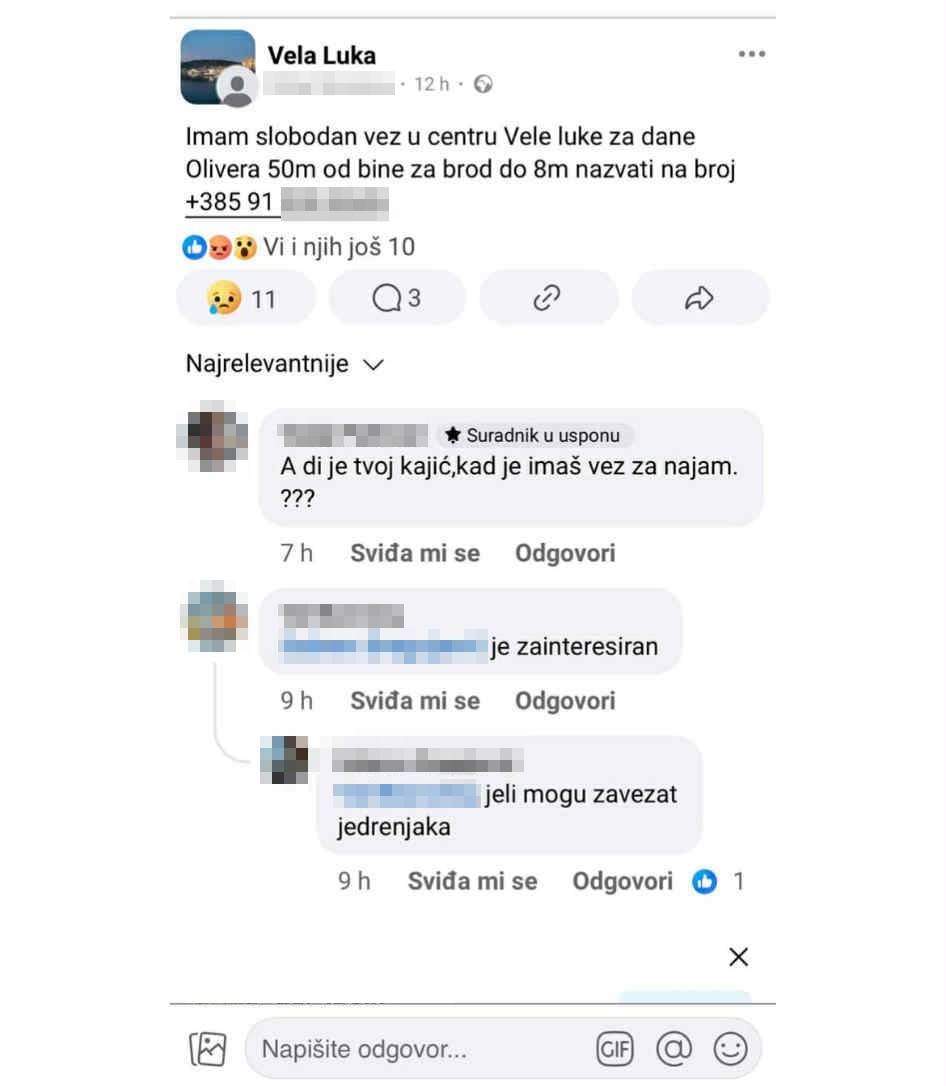Share this post with the arrow button

tap(700, 298)
